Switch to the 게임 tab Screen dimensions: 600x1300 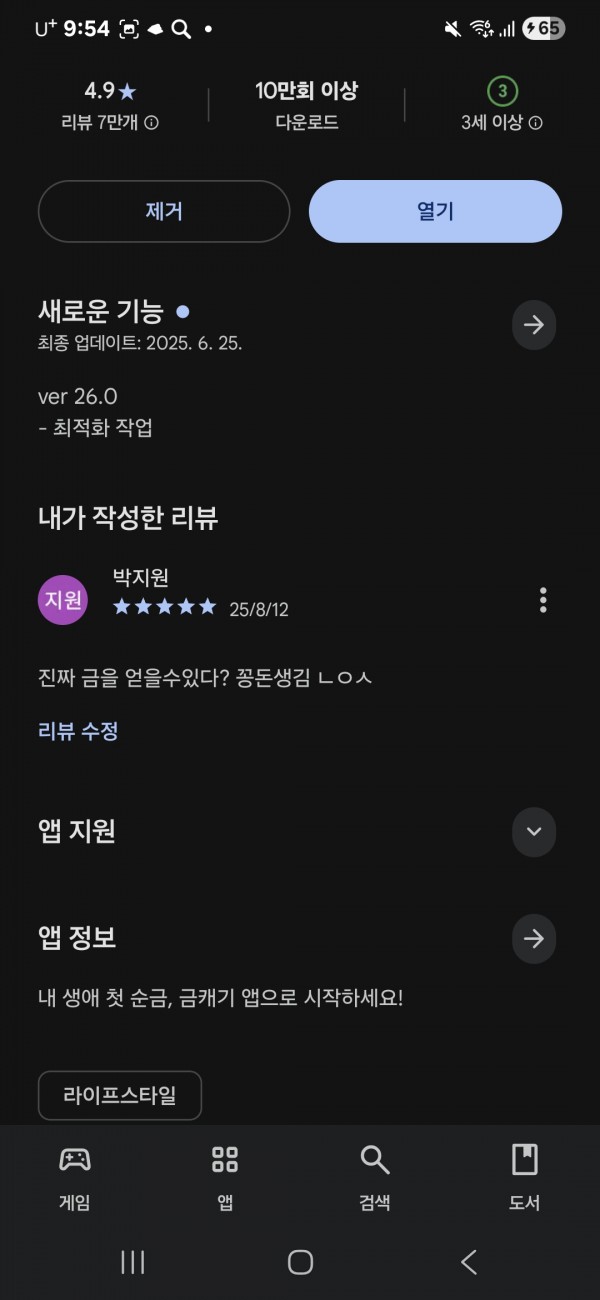75,1176
